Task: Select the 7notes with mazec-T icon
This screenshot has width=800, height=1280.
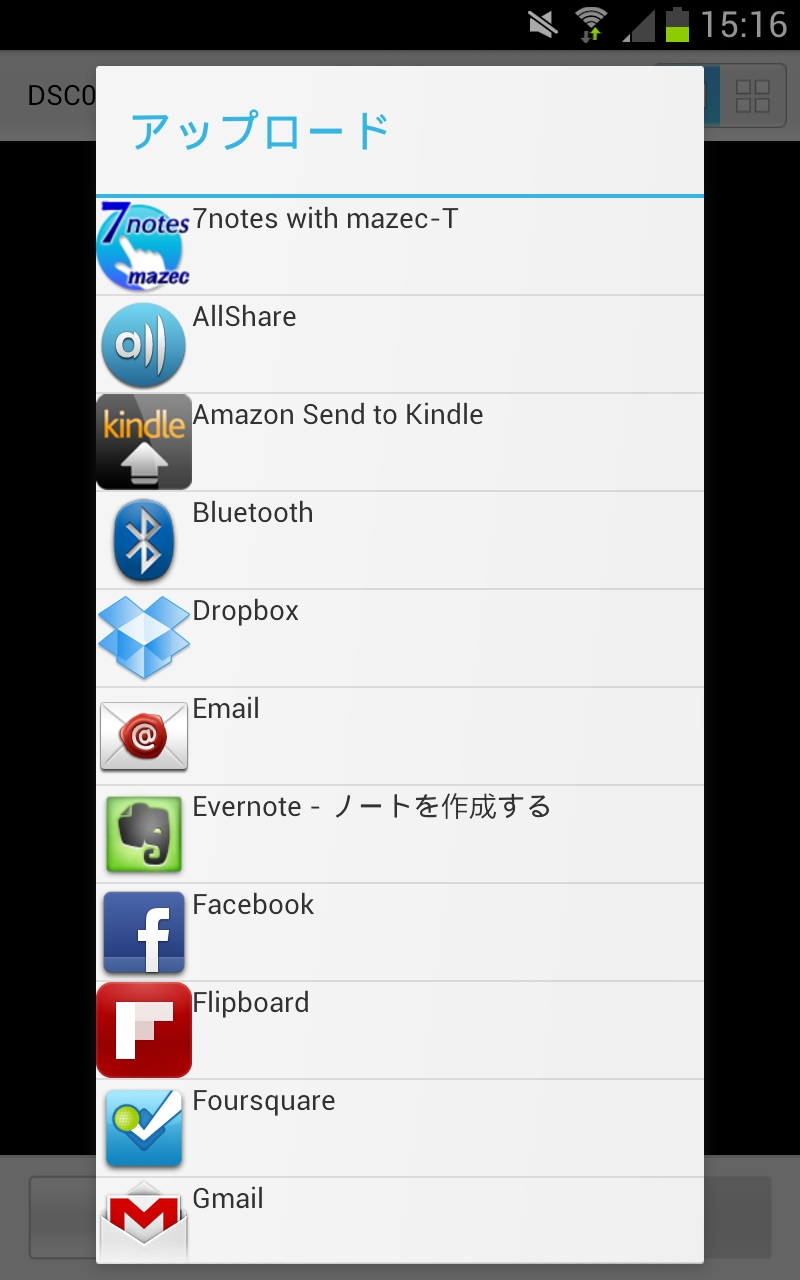Action: pyautogui.click(x=143, y=245)
